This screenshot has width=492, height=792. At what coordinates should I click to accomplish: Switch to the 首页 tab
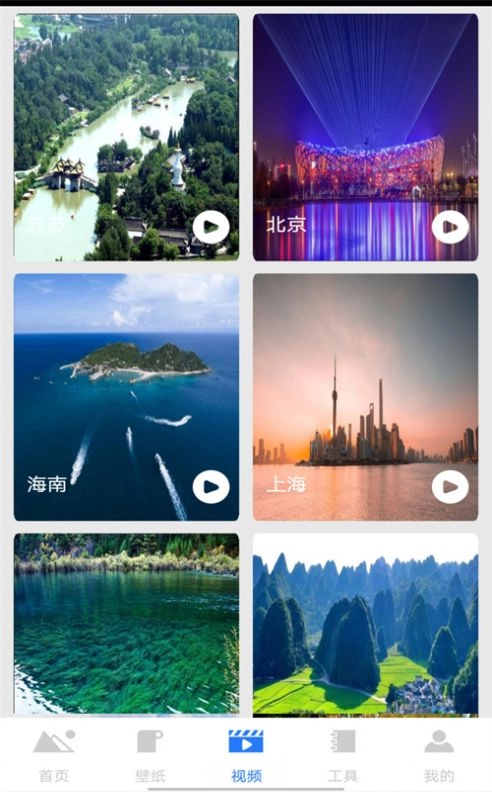pos(54,756)
